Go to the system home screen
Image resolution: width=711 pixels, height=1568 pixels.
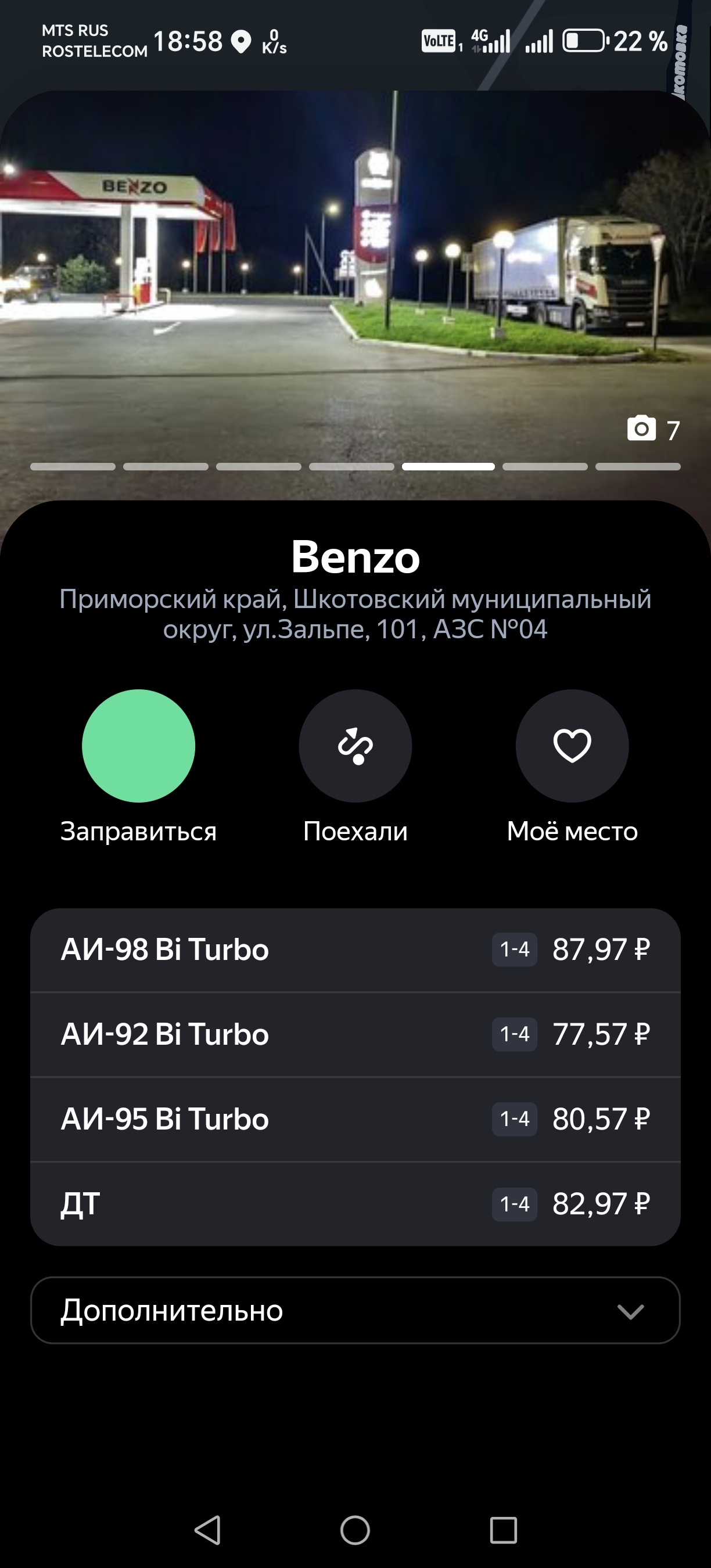355,1530
